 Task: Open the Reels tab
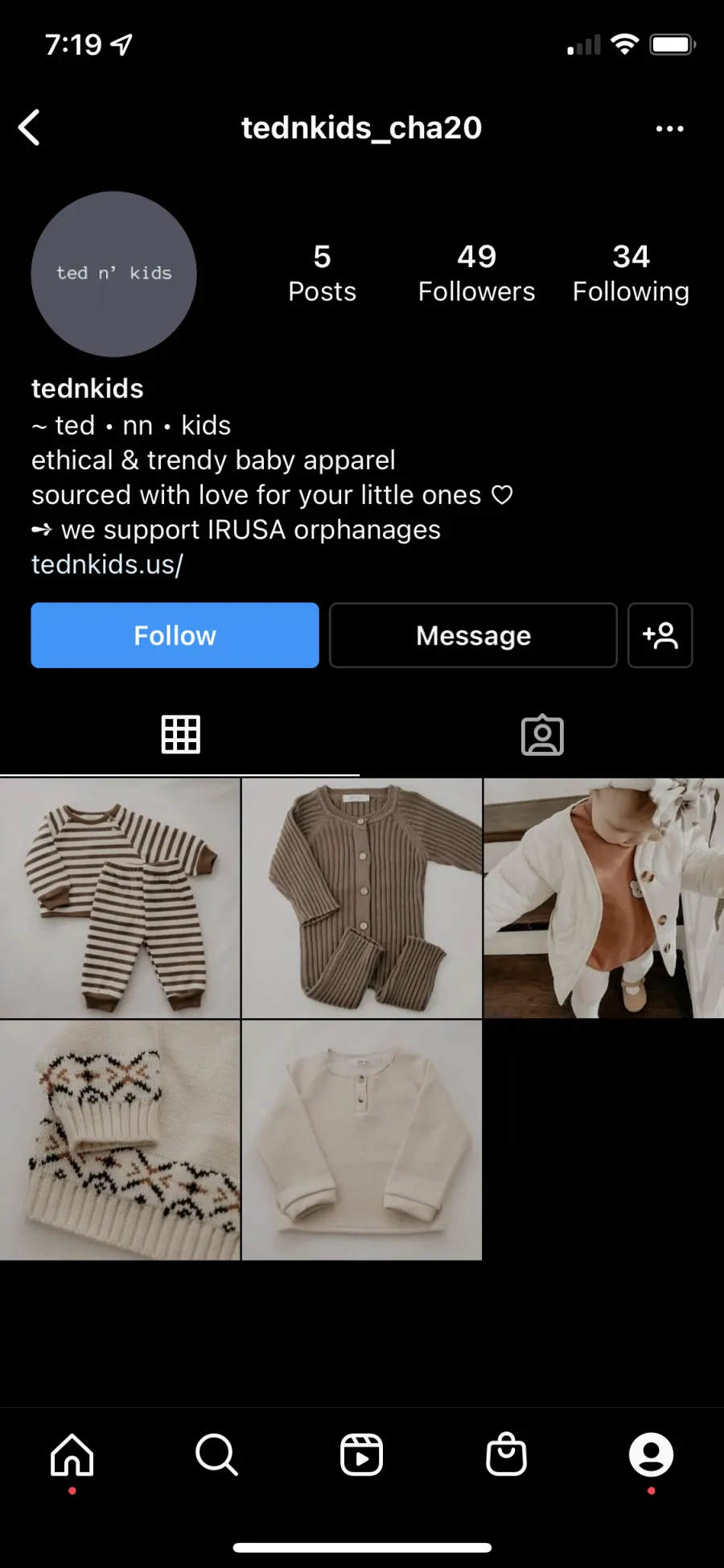tap(361, 1455)
